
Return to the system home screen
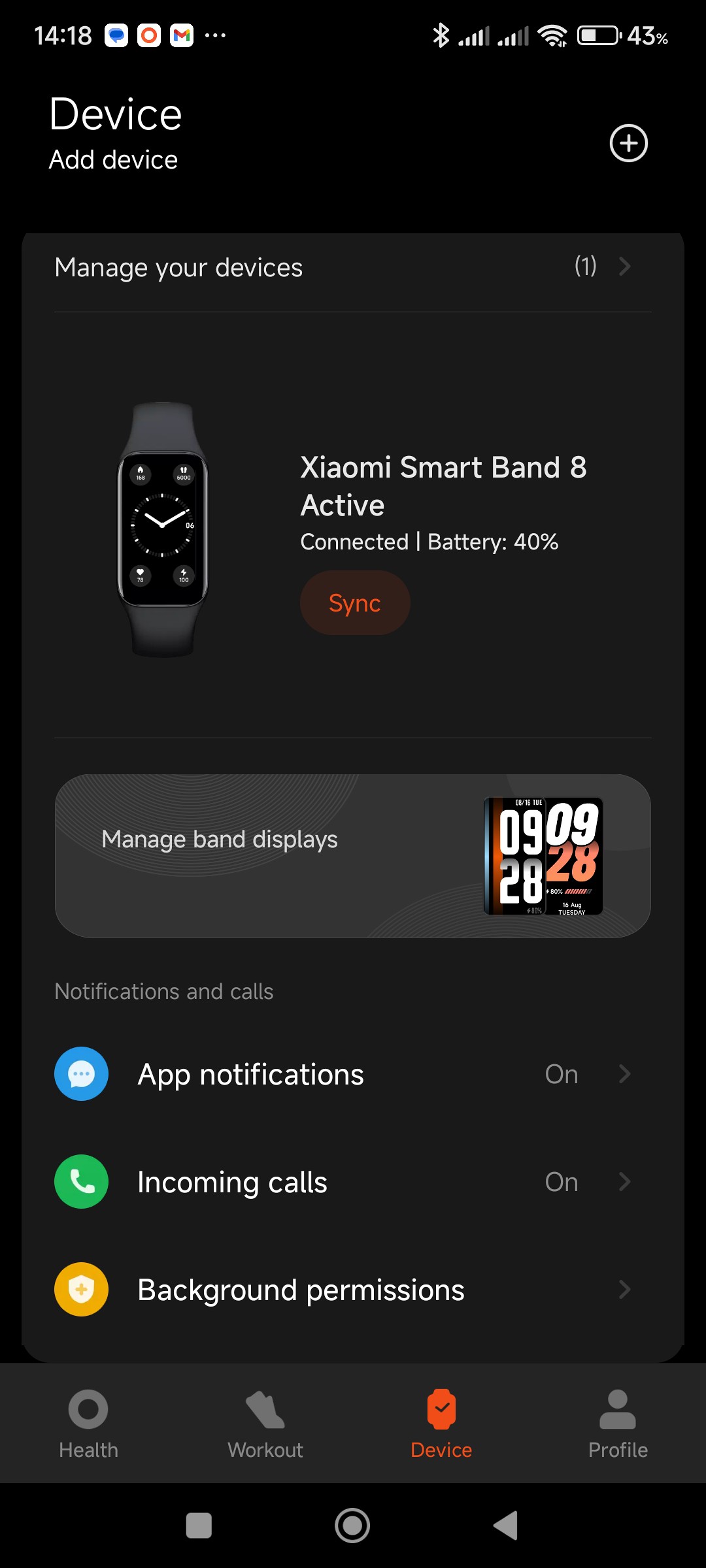click(x=352, y=1526)
